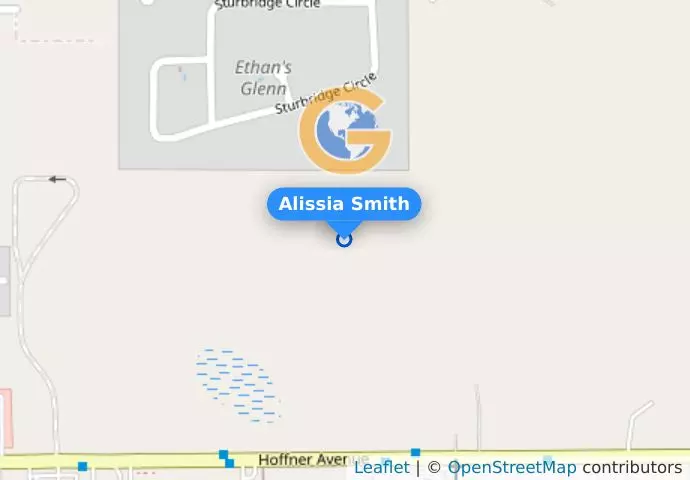Tap the Alissia Smith map marker

[x=344, y=239]
